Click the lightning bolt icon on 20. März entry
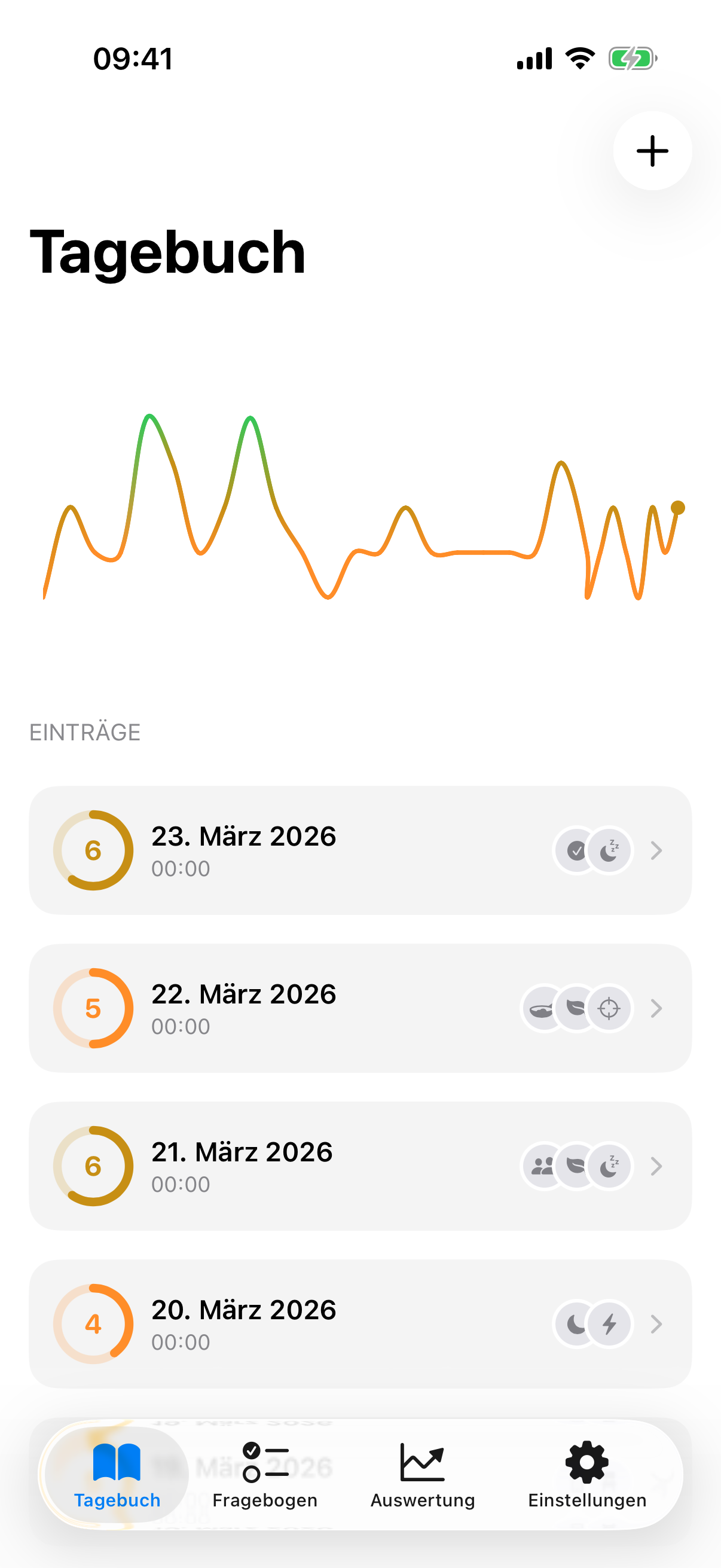The image size is (721, 1568). (x=611, y=1324)
